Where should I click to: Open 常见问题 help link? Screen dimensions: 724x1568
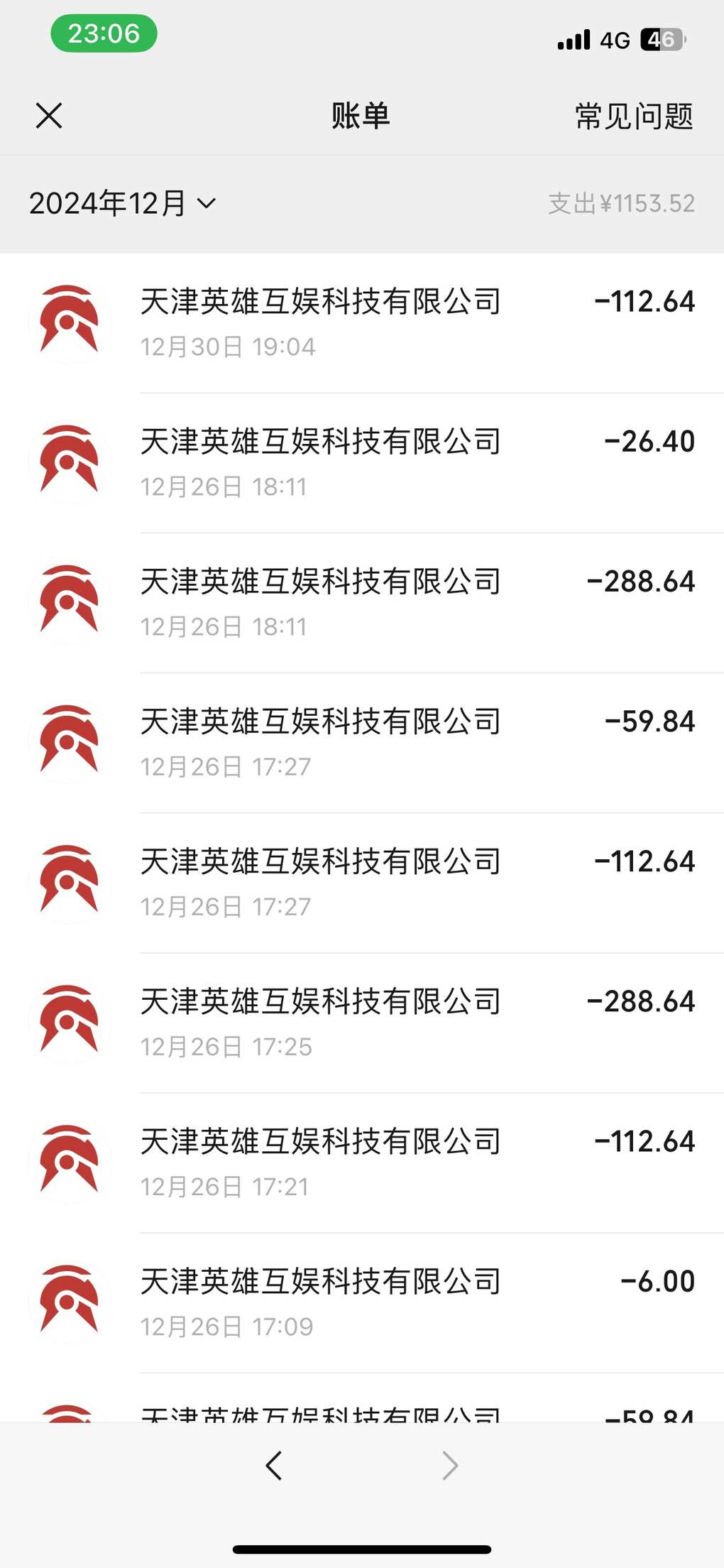634,116
